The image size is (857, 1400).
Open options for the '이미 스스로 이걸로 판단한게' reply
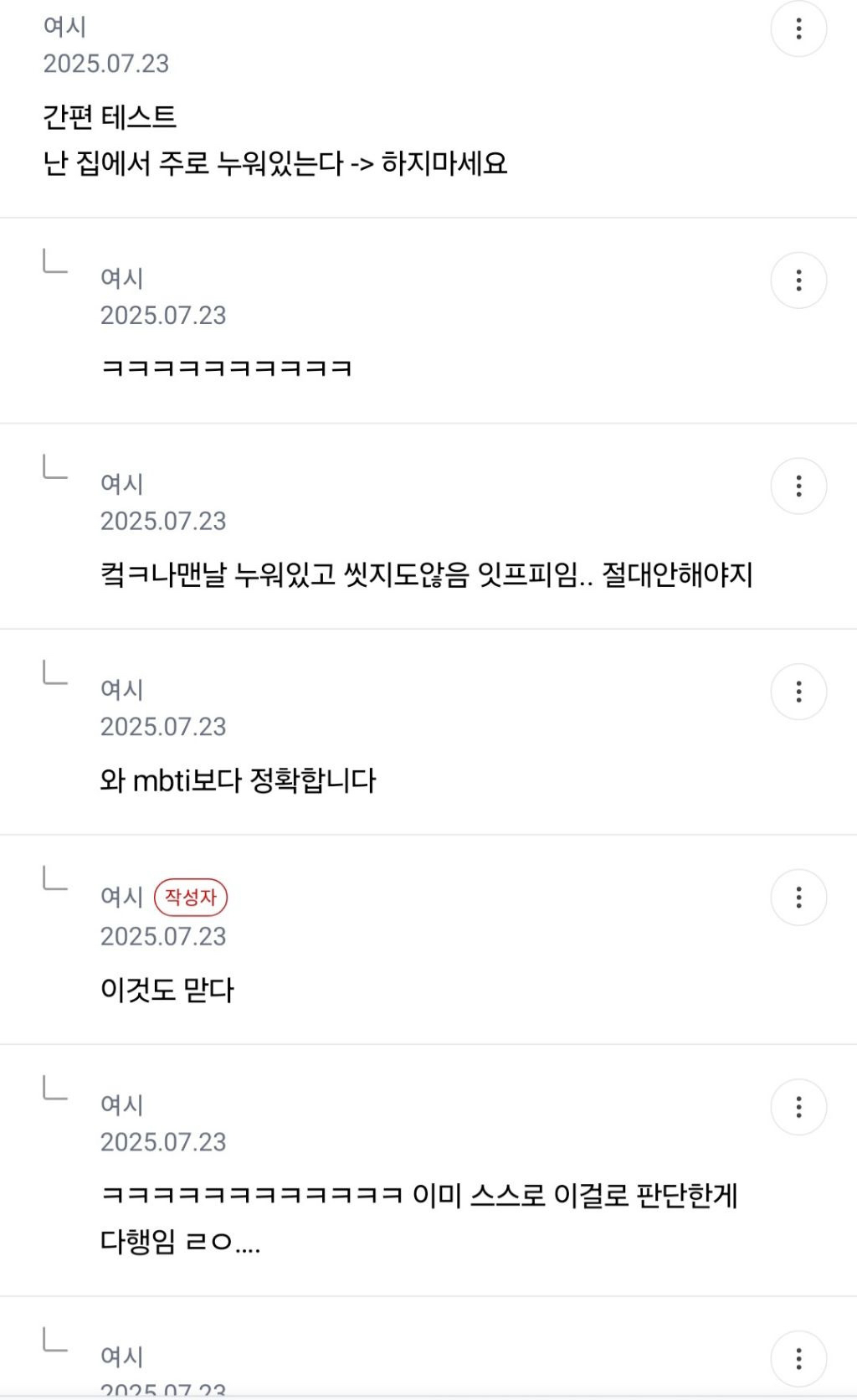(798, 1107)
